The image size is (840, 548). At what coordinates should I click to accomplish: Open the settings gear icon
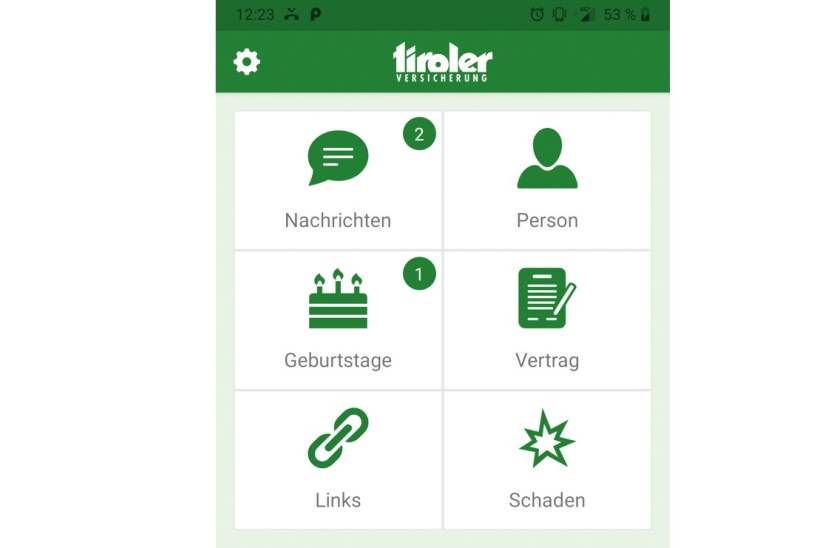click(246, 62)
